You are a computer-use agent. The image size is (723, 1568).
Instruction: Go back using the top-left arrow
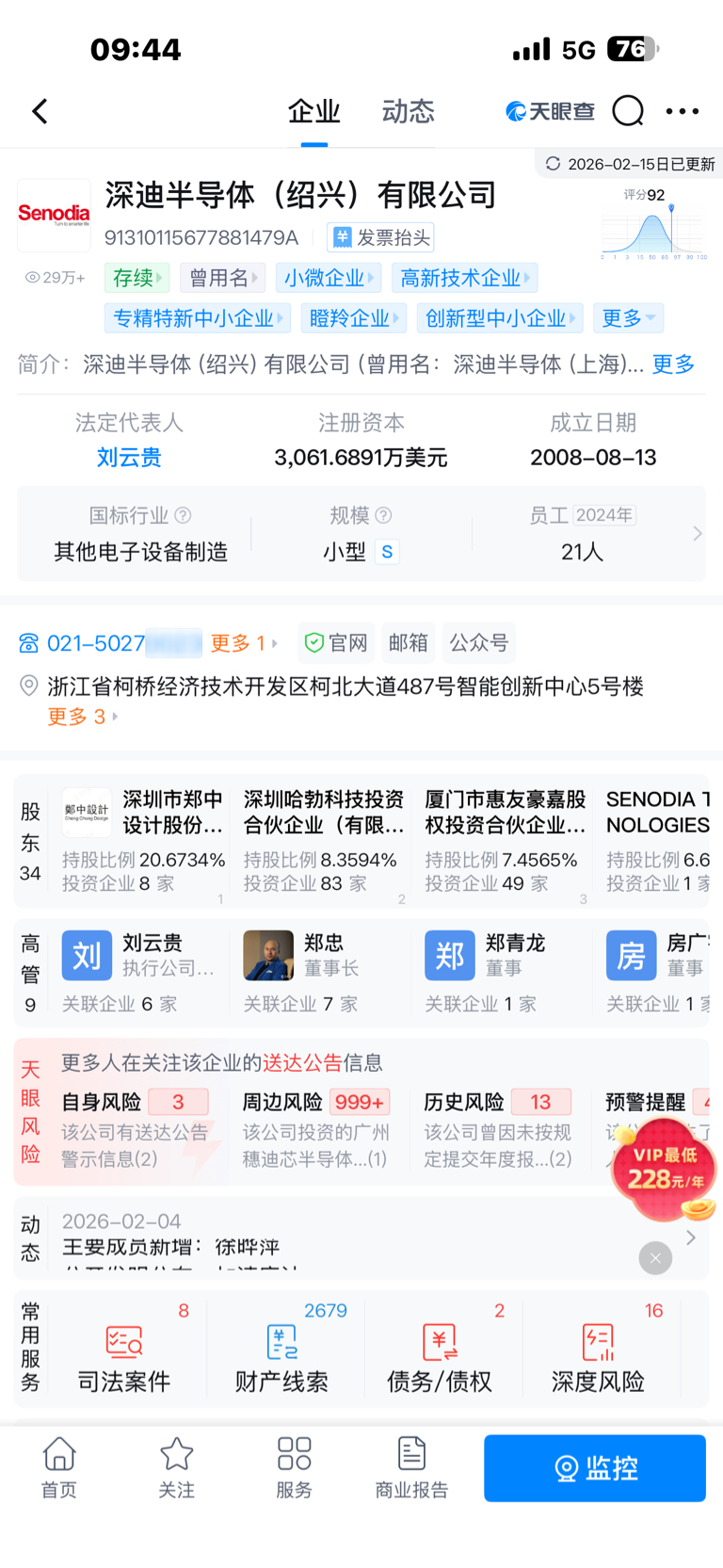40,112
